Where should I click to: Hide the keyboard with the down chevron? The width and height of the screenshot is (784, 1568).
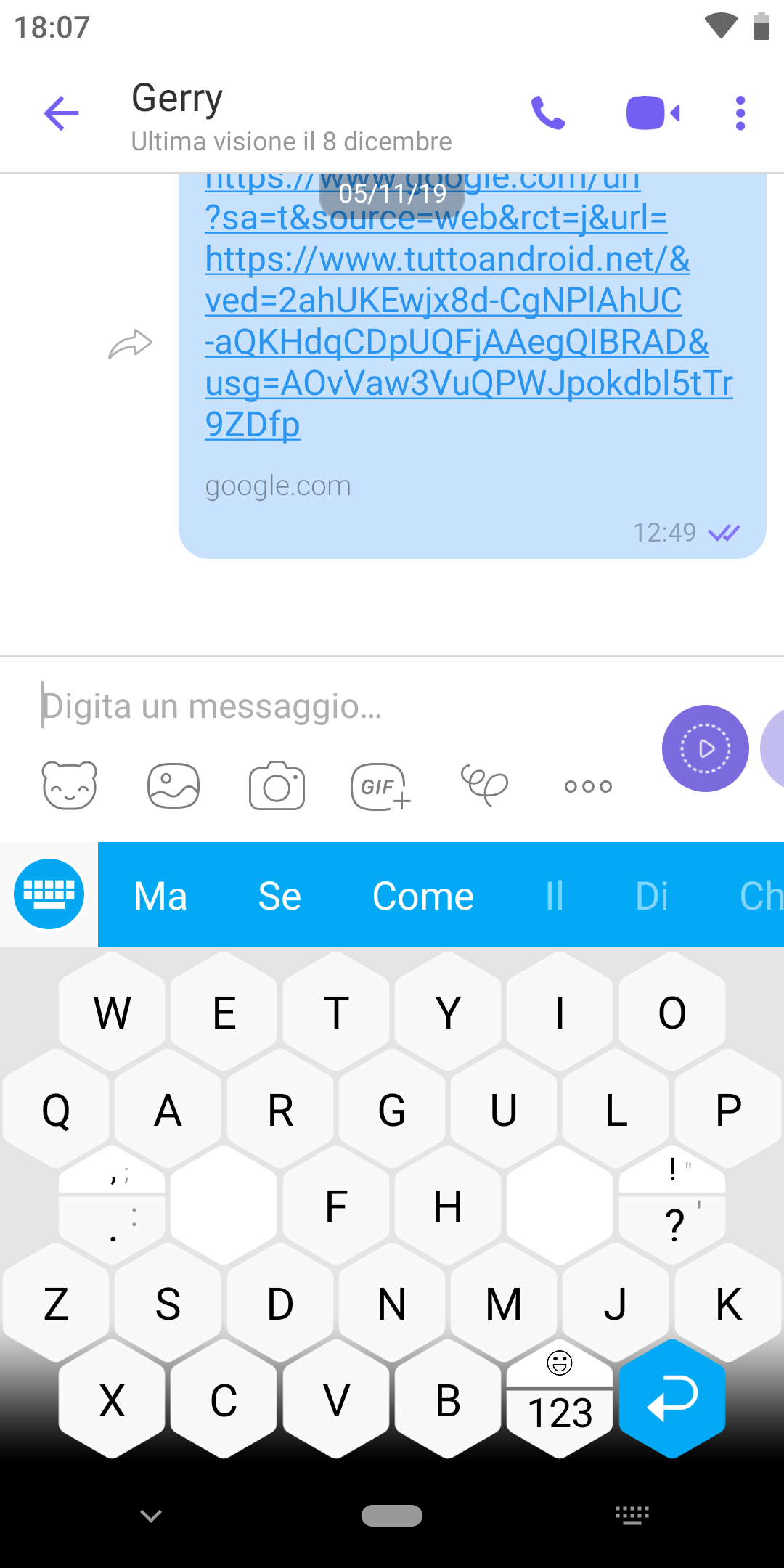point(151,1516)
